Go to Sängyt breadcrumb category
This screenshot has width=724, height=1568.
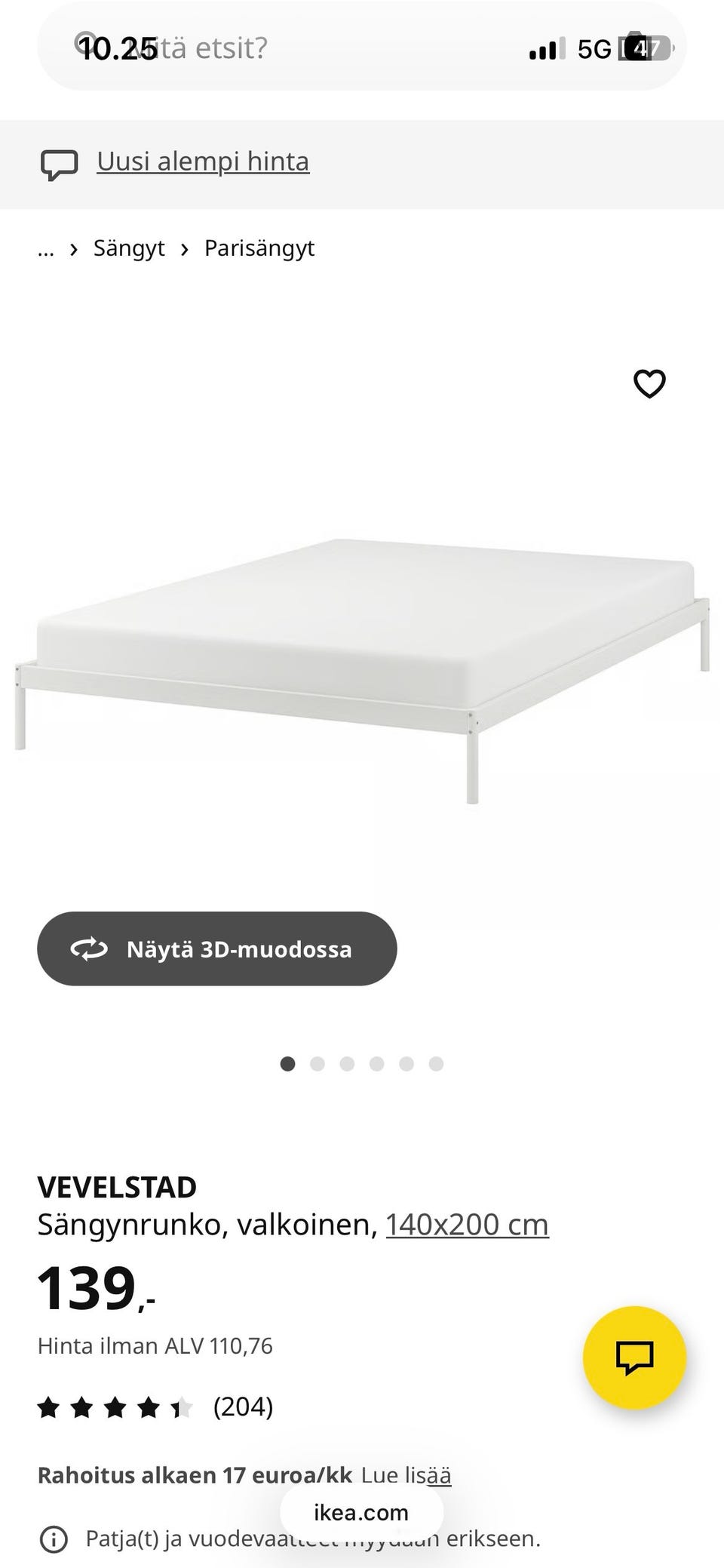tap(129, 248)
